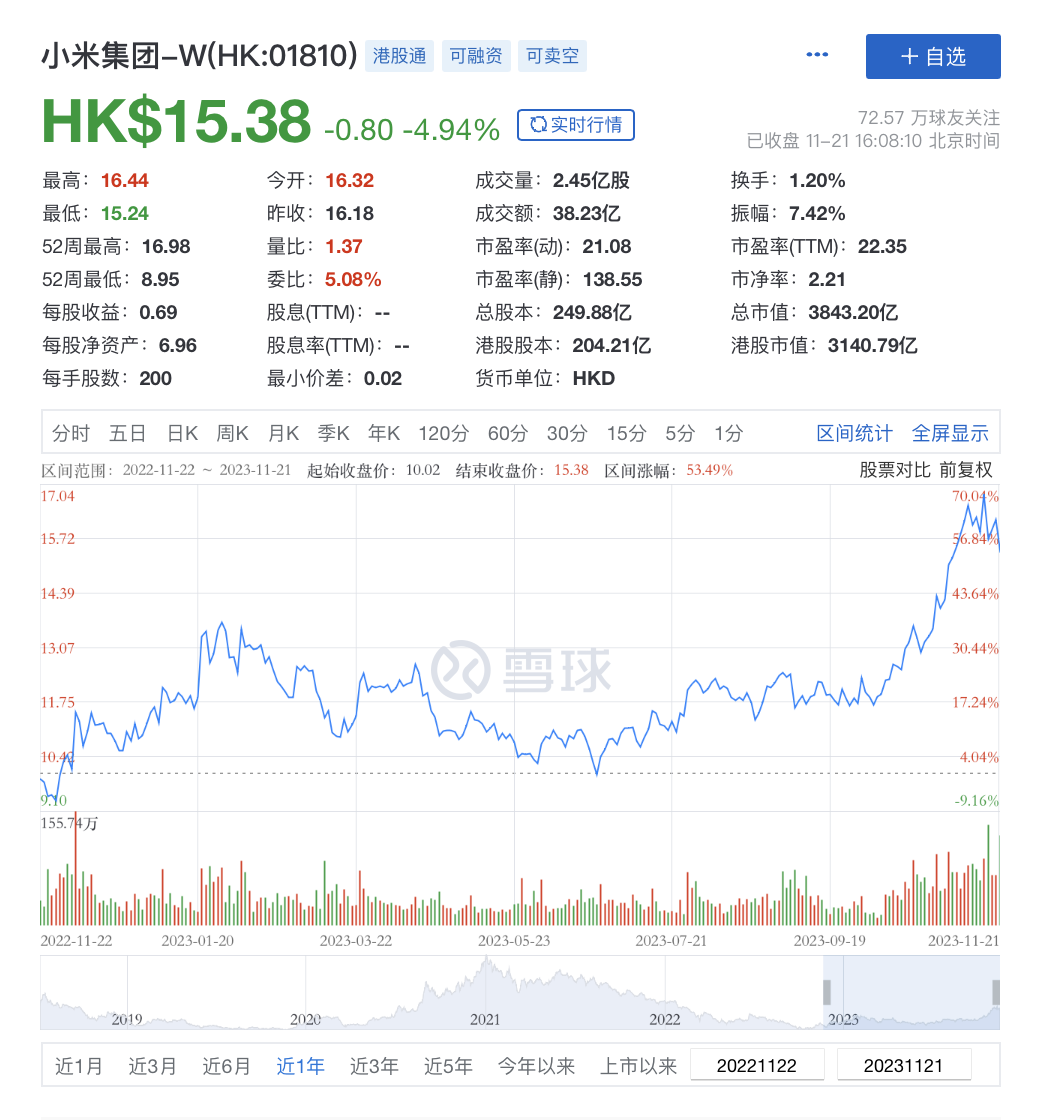
Task: Open 股票对比 stock comparison
Action: (x=895, y=470)
